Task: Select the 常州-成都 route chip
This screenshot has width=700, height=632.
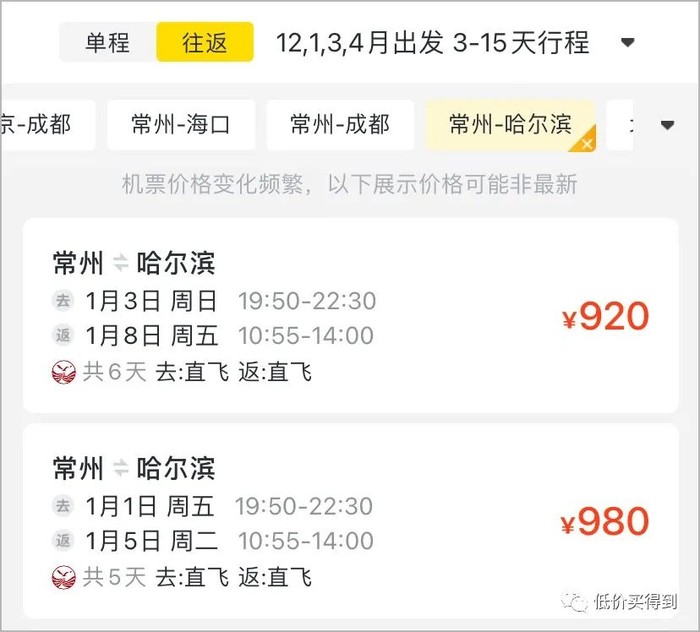Action: pyautogui.click(x=340, y=125)
